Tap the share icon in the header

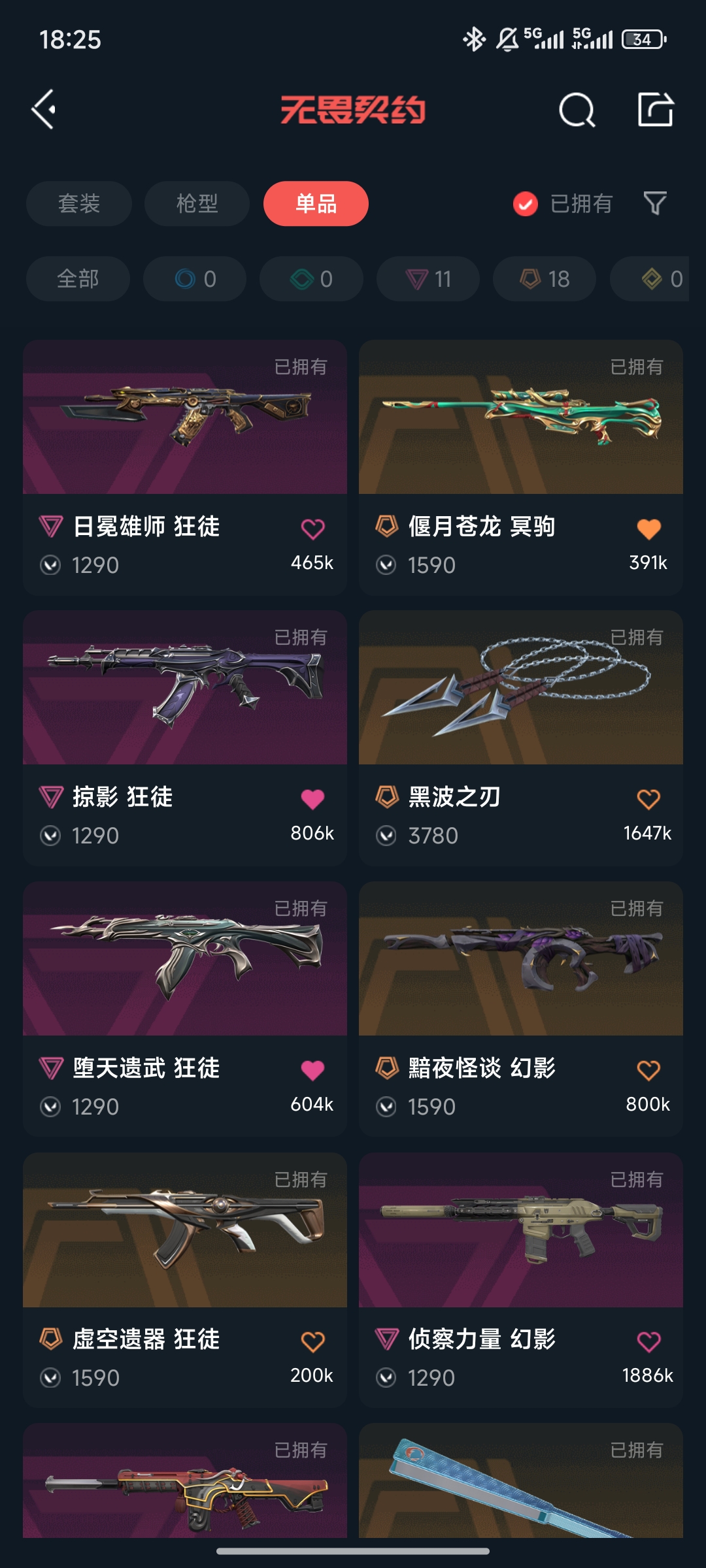click(655, 109)
